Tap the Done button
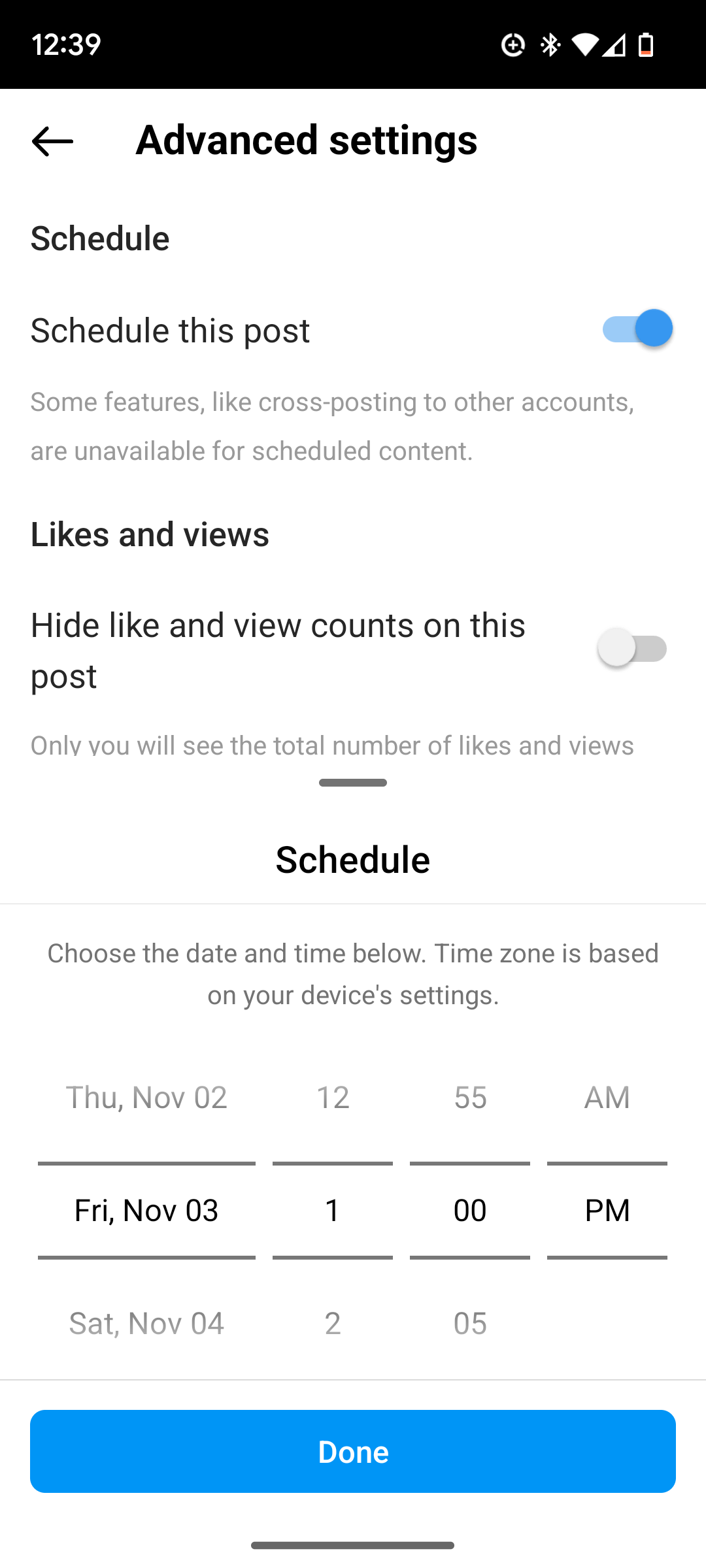706x1568 pixels. 353,1451
